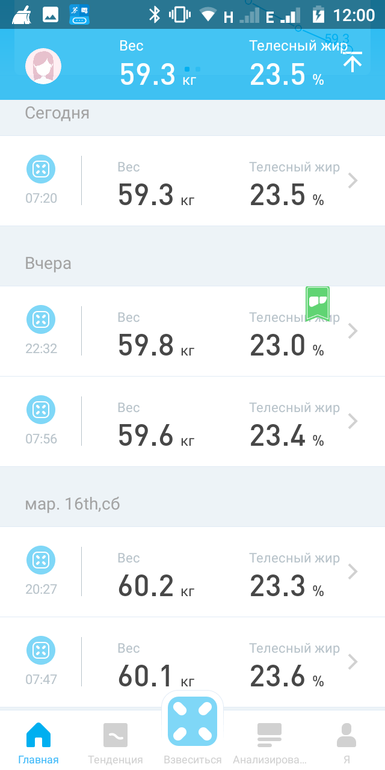This screenshot has height=770, width=385.
Task: View the 07:56 entry with 59.6 кг
Action: 192,421
